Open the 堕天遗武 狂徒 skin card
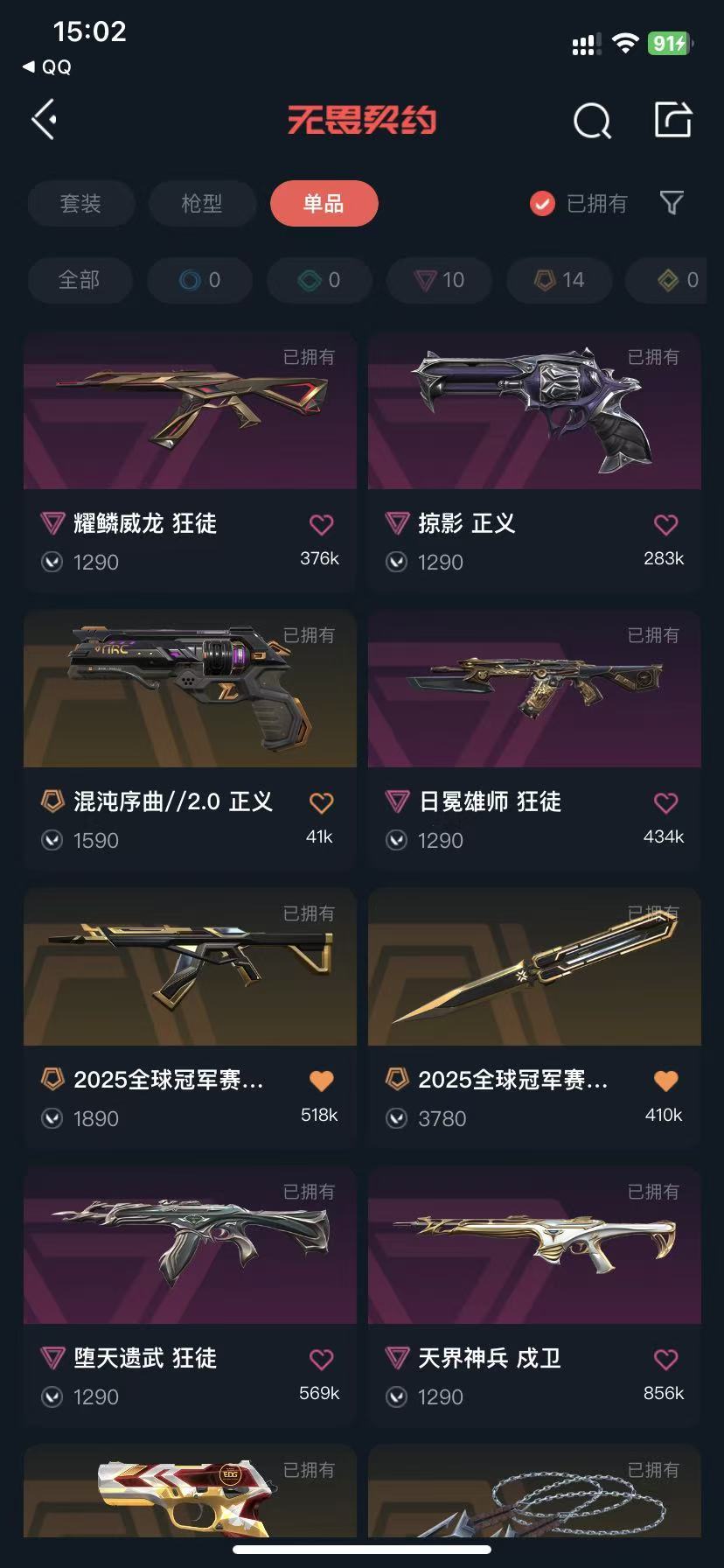724x1568 pixels. click(x=190, y=1294)
